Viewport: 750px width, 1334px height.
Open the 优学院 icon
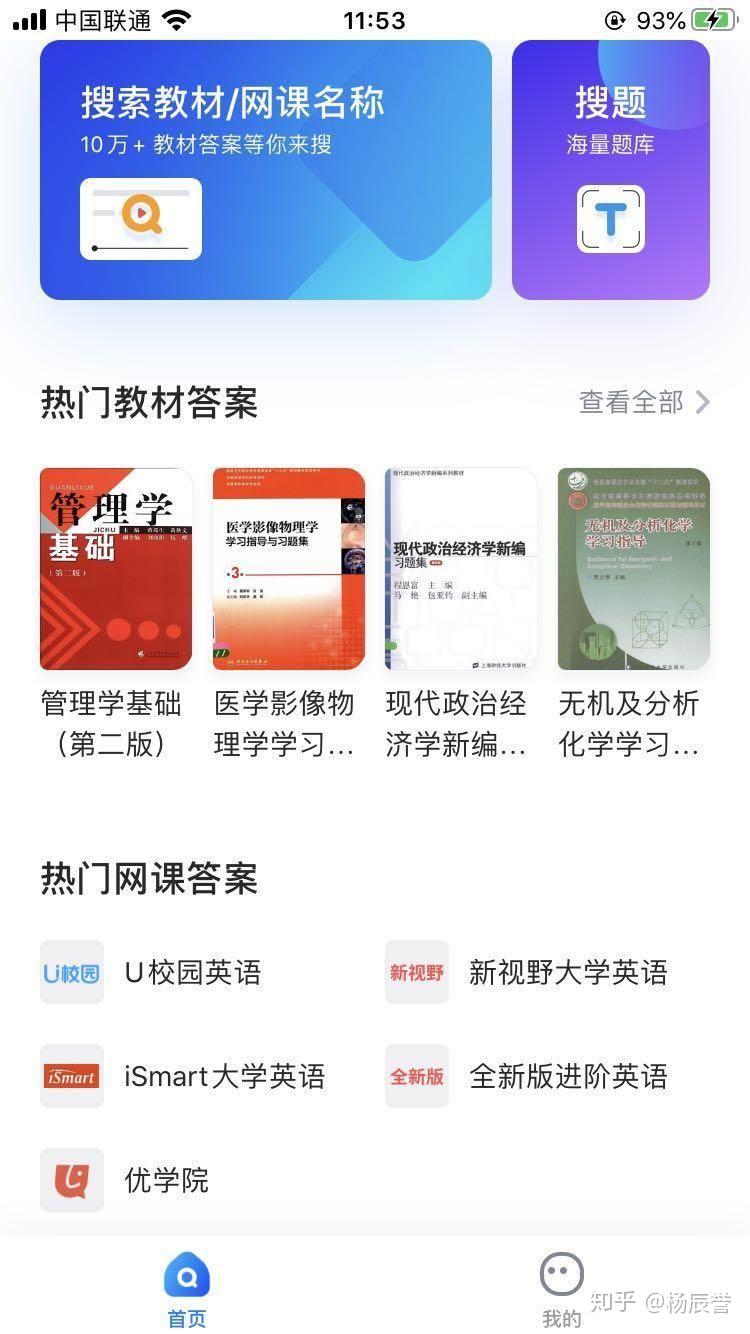tap(71, 1180)
